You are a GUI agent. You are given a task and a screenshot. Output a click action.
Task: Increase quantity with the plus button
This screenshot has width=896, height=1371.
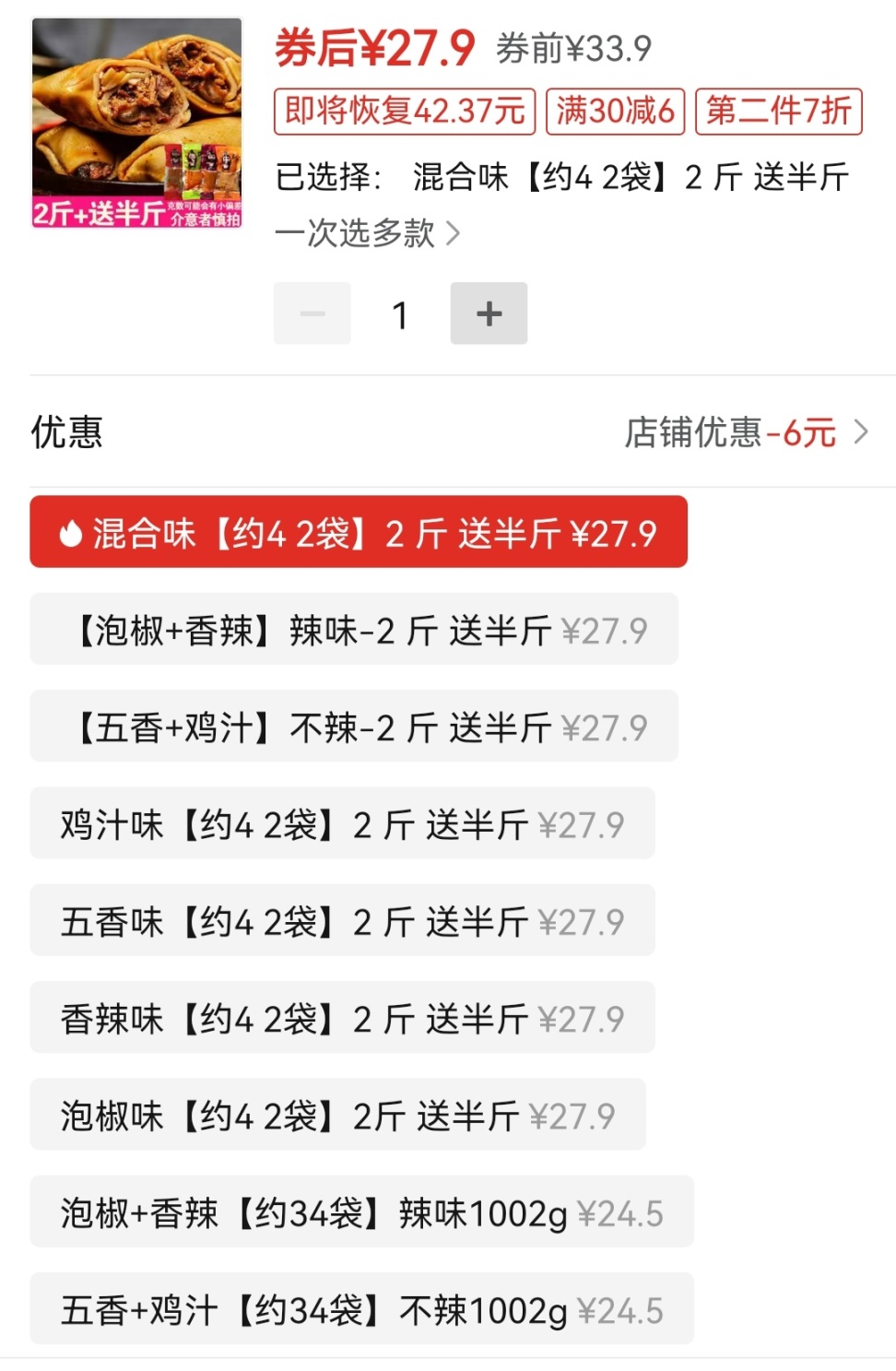tap(489, 313)
